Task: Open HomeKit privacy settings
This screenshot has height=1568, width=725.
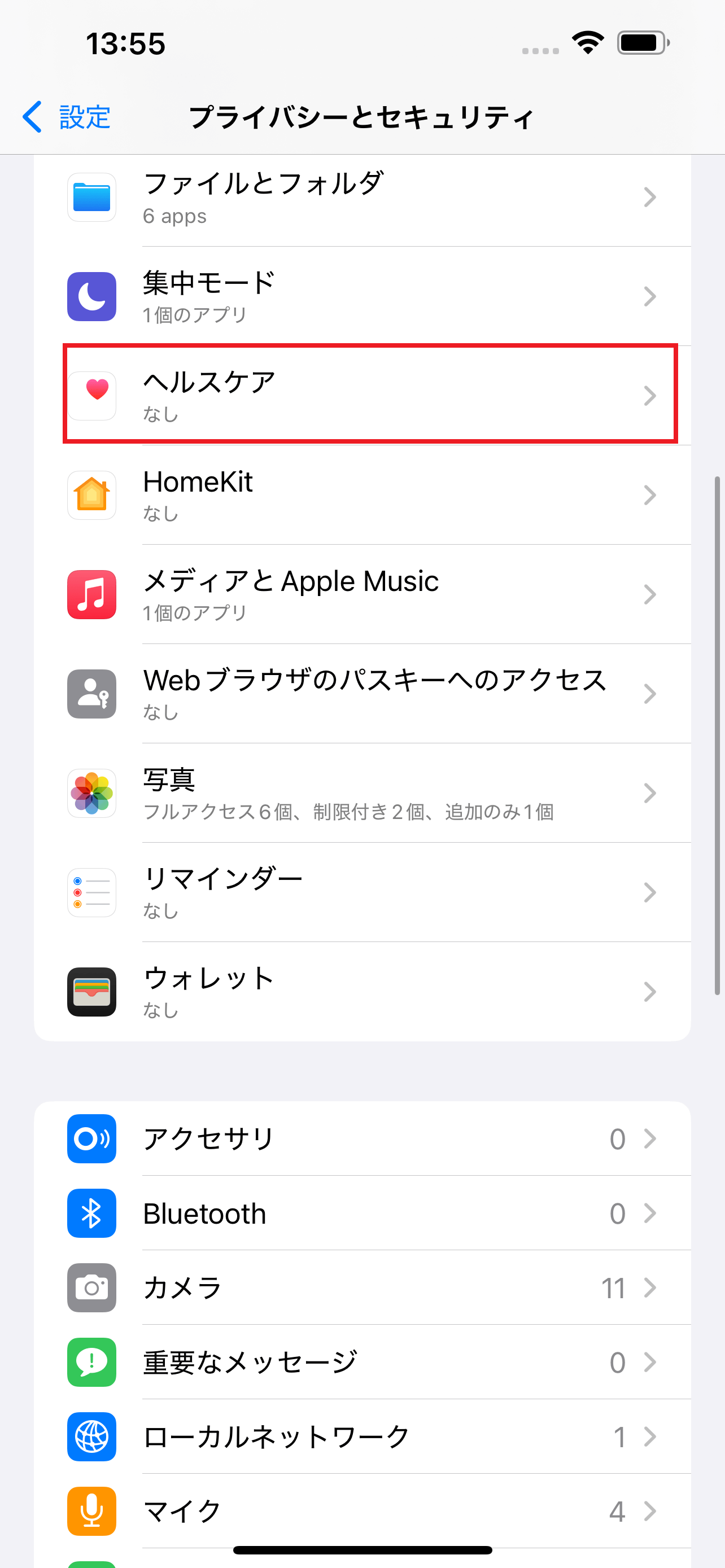Action: point(361,495)
